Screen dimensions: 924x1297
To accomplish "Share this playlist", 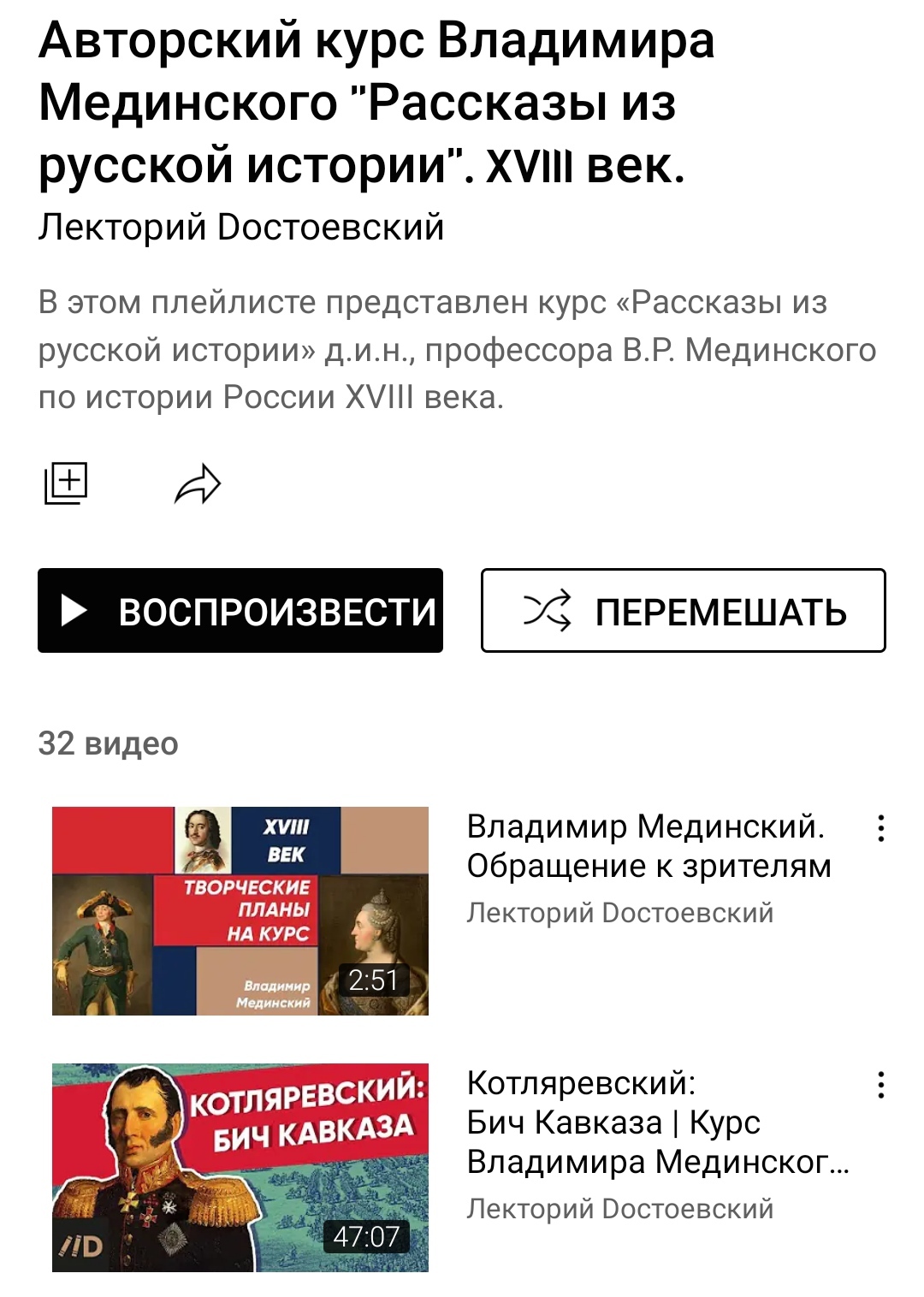I will tap(198, 484).
